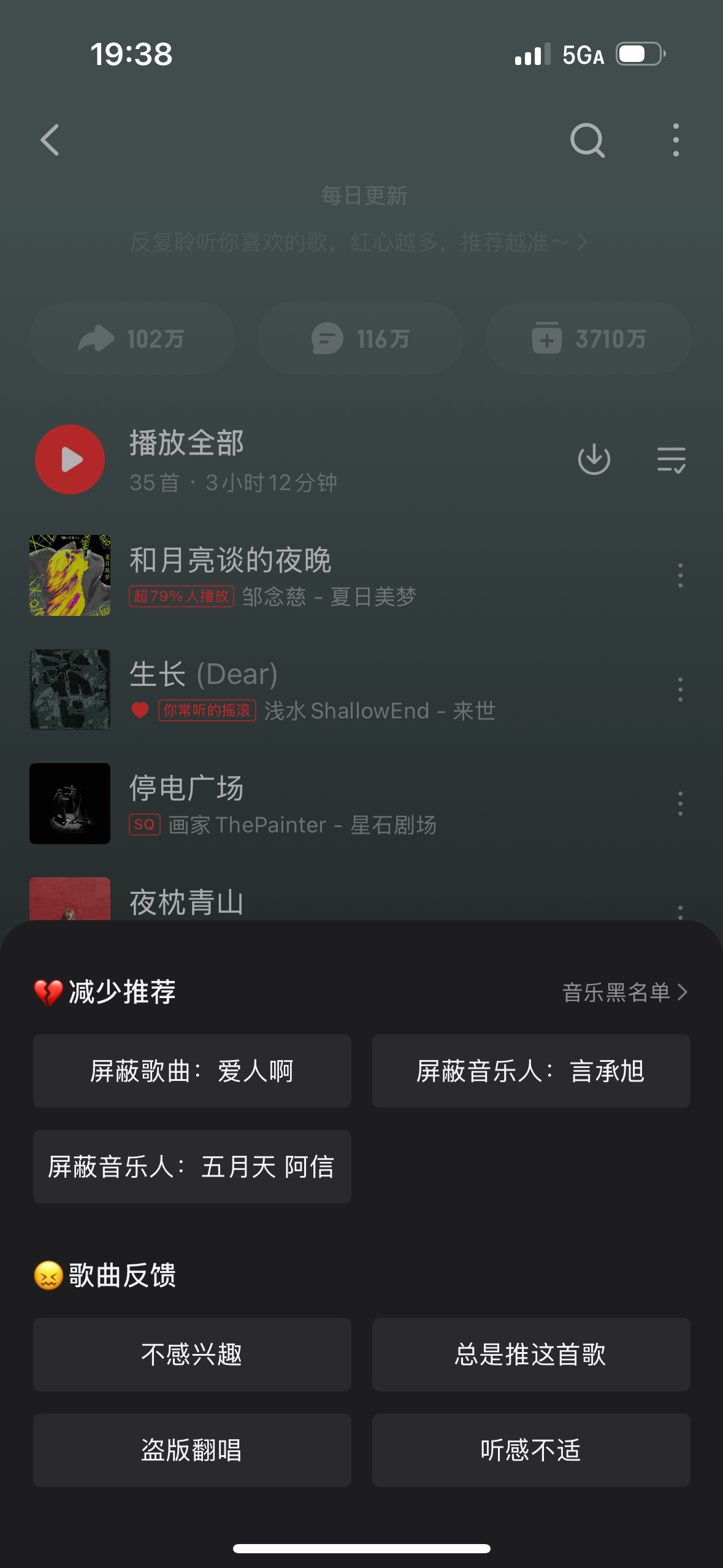Block the artist 言承旭
The width and height of the screenshot is (723, 1568).
[x=530, y=1071]
